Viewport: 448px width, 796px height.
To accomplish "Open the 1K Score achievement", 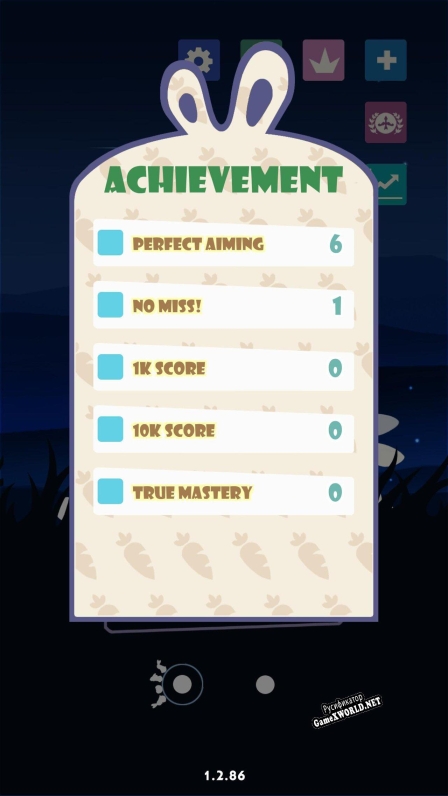I will tap(223, 368).
